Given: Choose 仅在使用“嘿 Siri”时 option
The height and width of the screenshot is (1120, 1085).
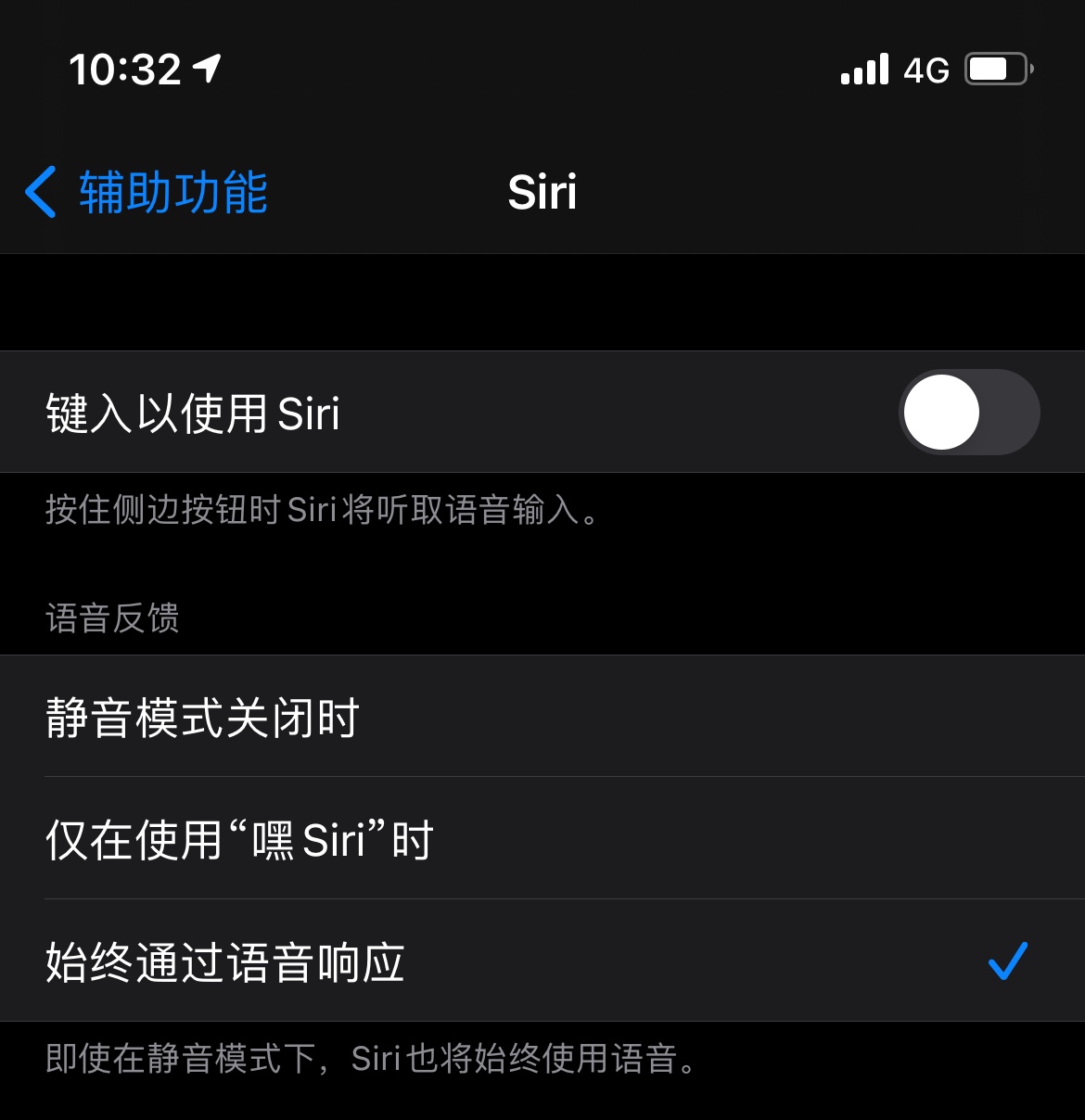Looking at the screenshot, I should [x=542, y=839].
